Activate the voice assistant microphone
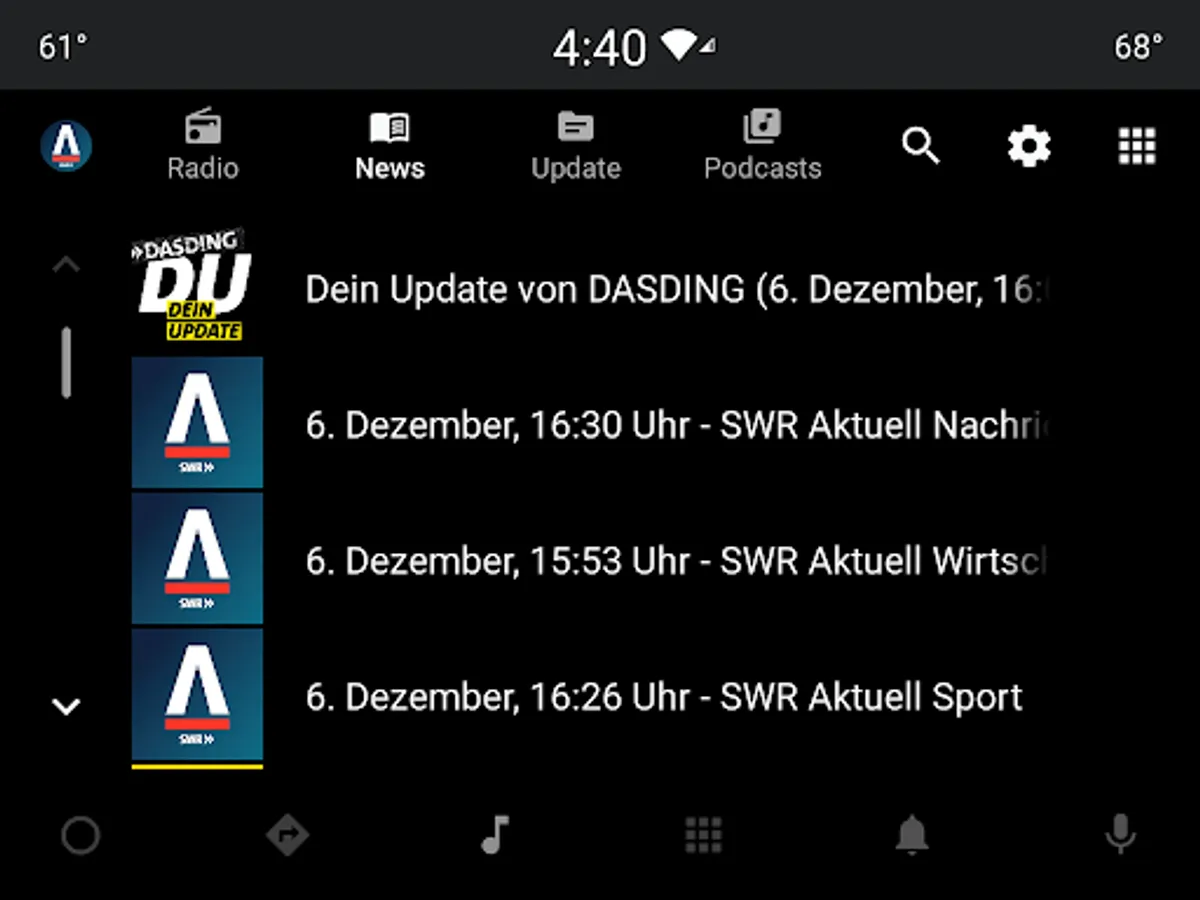Image resolution: width=1200 pixels, height=900 pixels. [x=1120, y=835]
